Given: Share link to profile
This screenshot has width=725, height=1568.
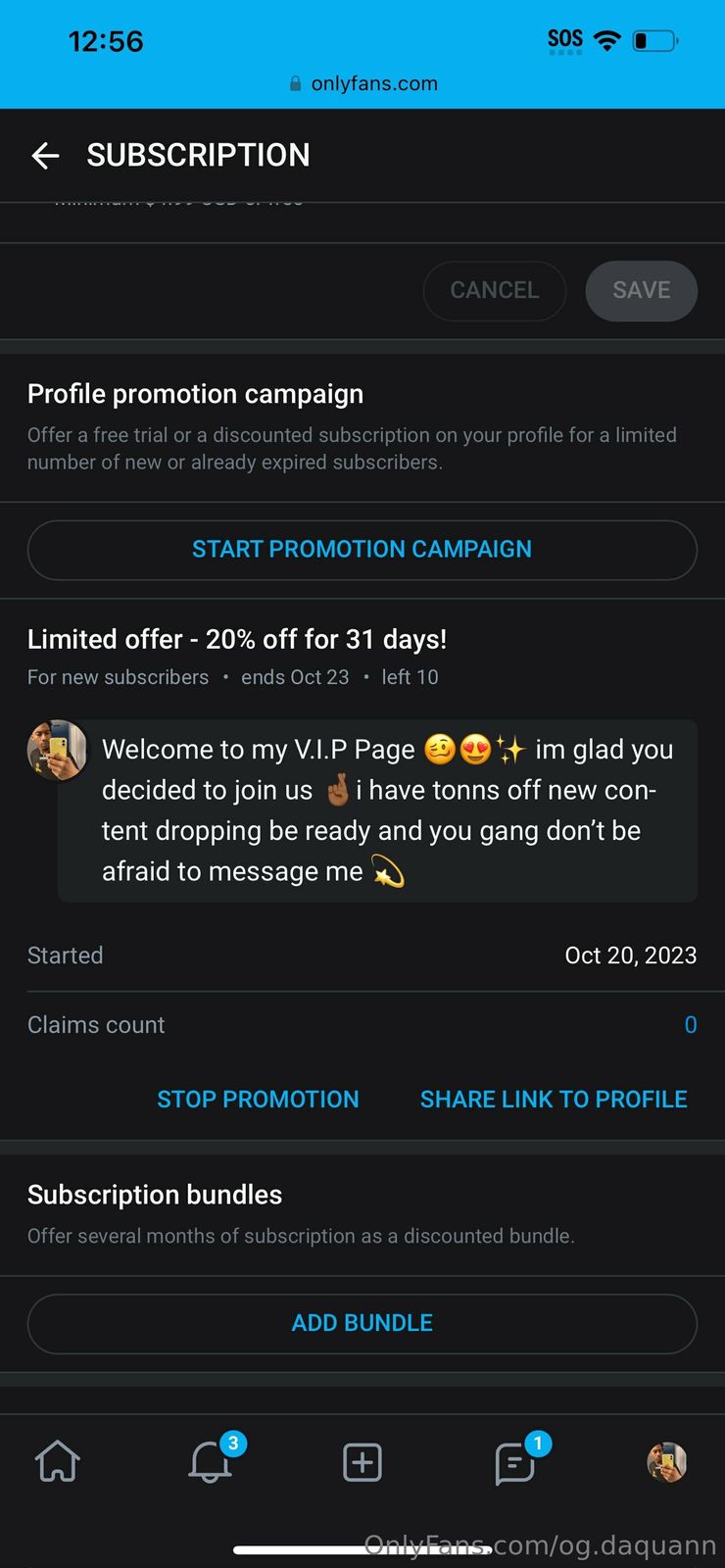Looking at the screenshot, I should (554, 1100).
